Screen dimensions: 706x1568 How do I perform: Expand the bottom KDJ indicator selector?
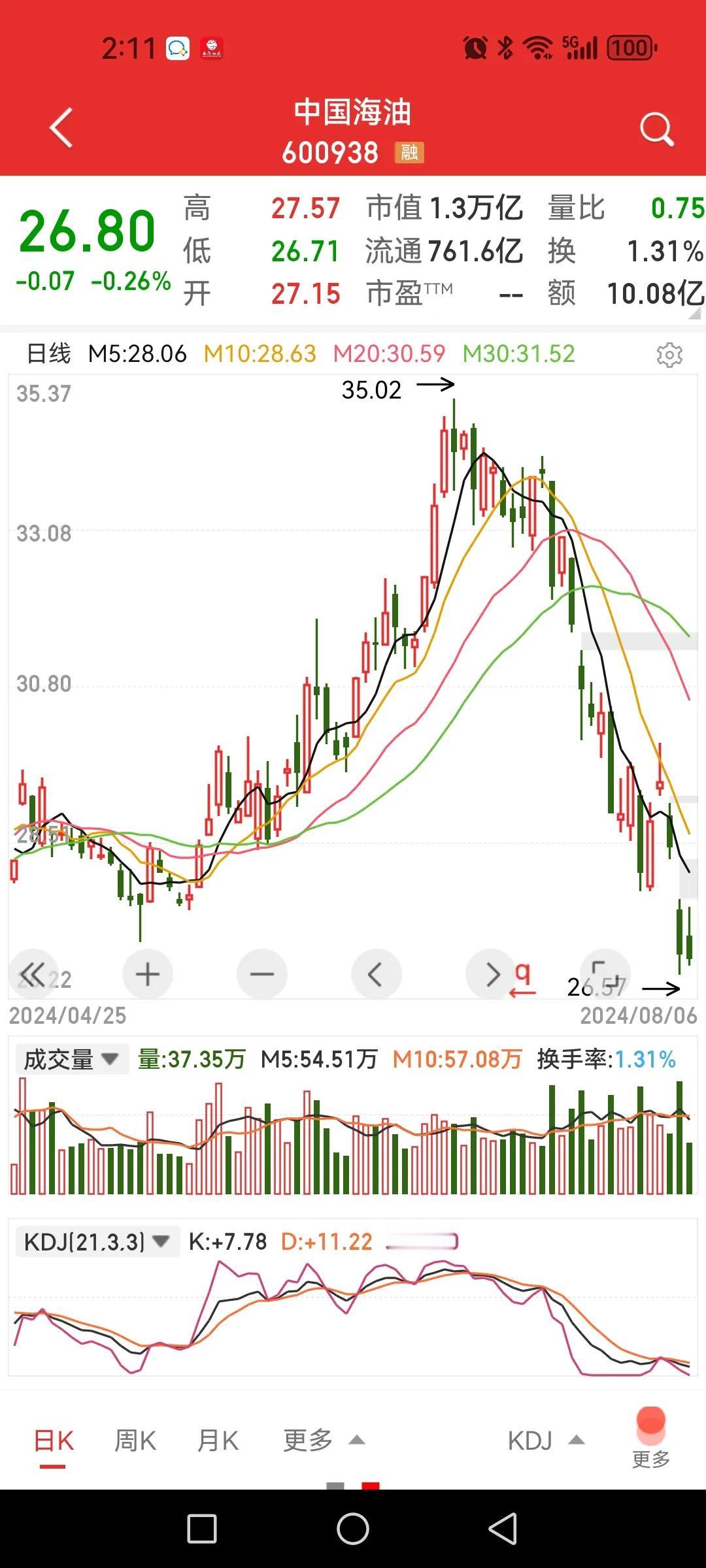546,1440
